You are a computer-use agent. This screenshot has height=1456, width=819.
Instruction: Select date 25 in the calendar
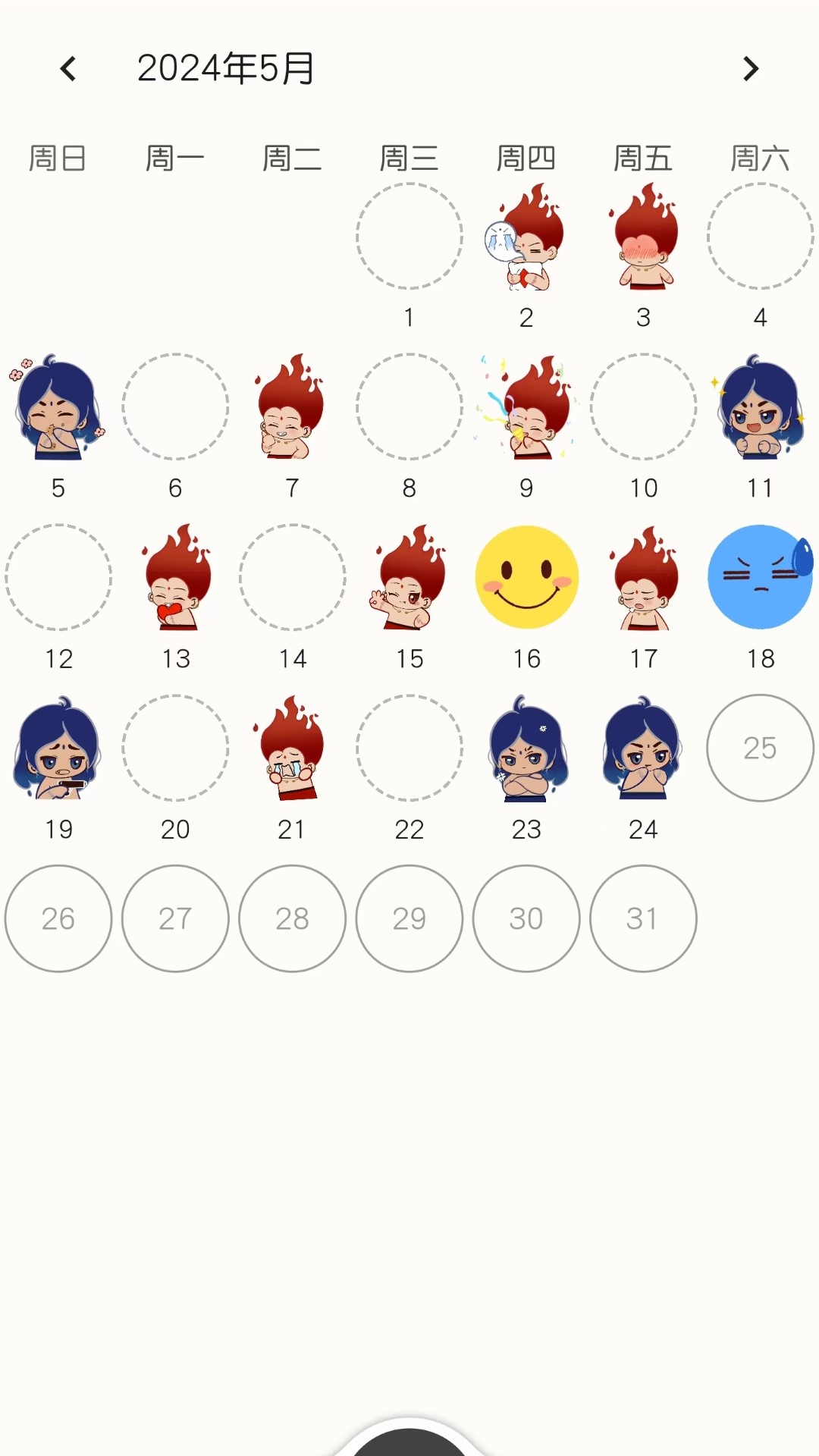761,748
